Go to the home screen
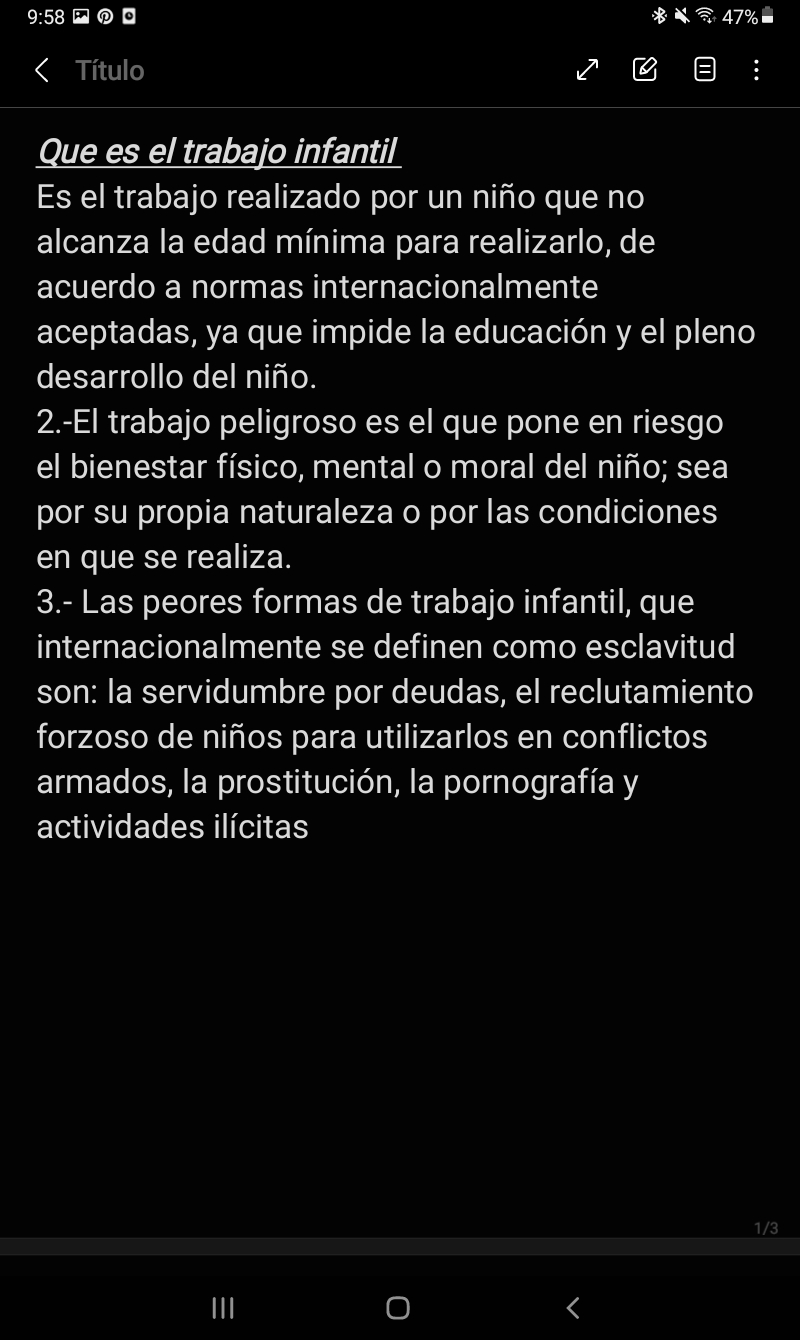The height and width of the screenshot is (1340, 800). pos(398,1308)
